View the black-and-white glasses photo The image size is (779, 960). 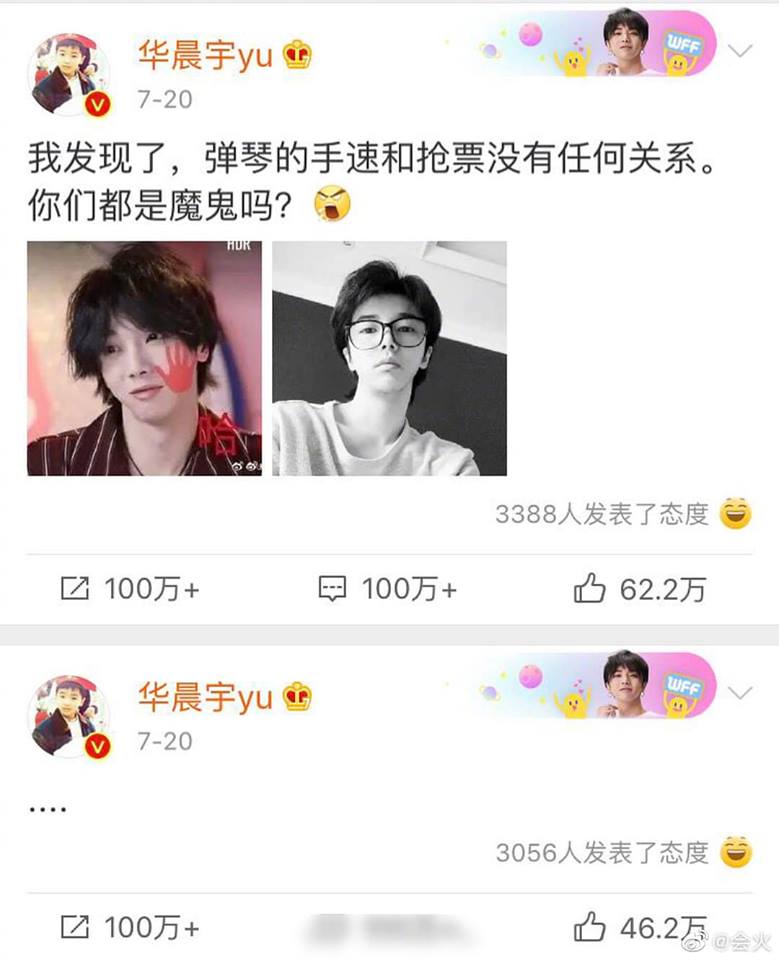click(389, 358)
